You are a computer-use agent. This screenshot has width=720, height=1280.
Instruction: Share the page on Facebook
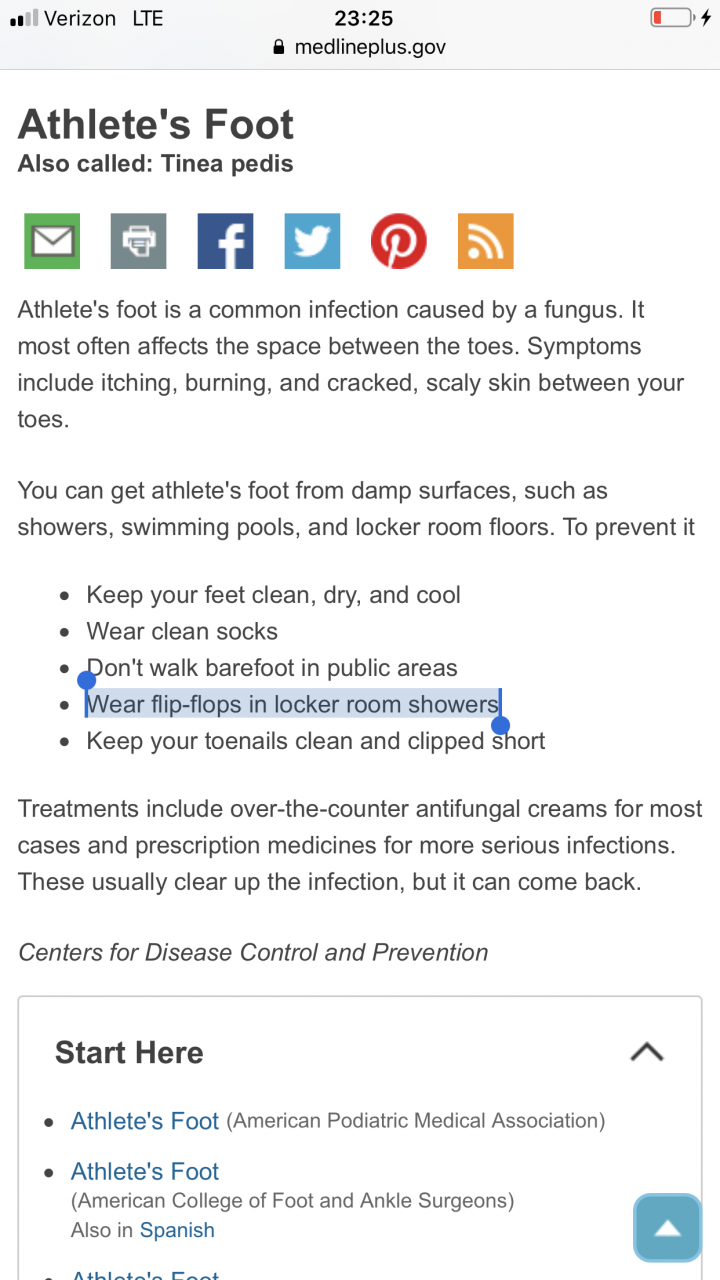pos(225,241)
